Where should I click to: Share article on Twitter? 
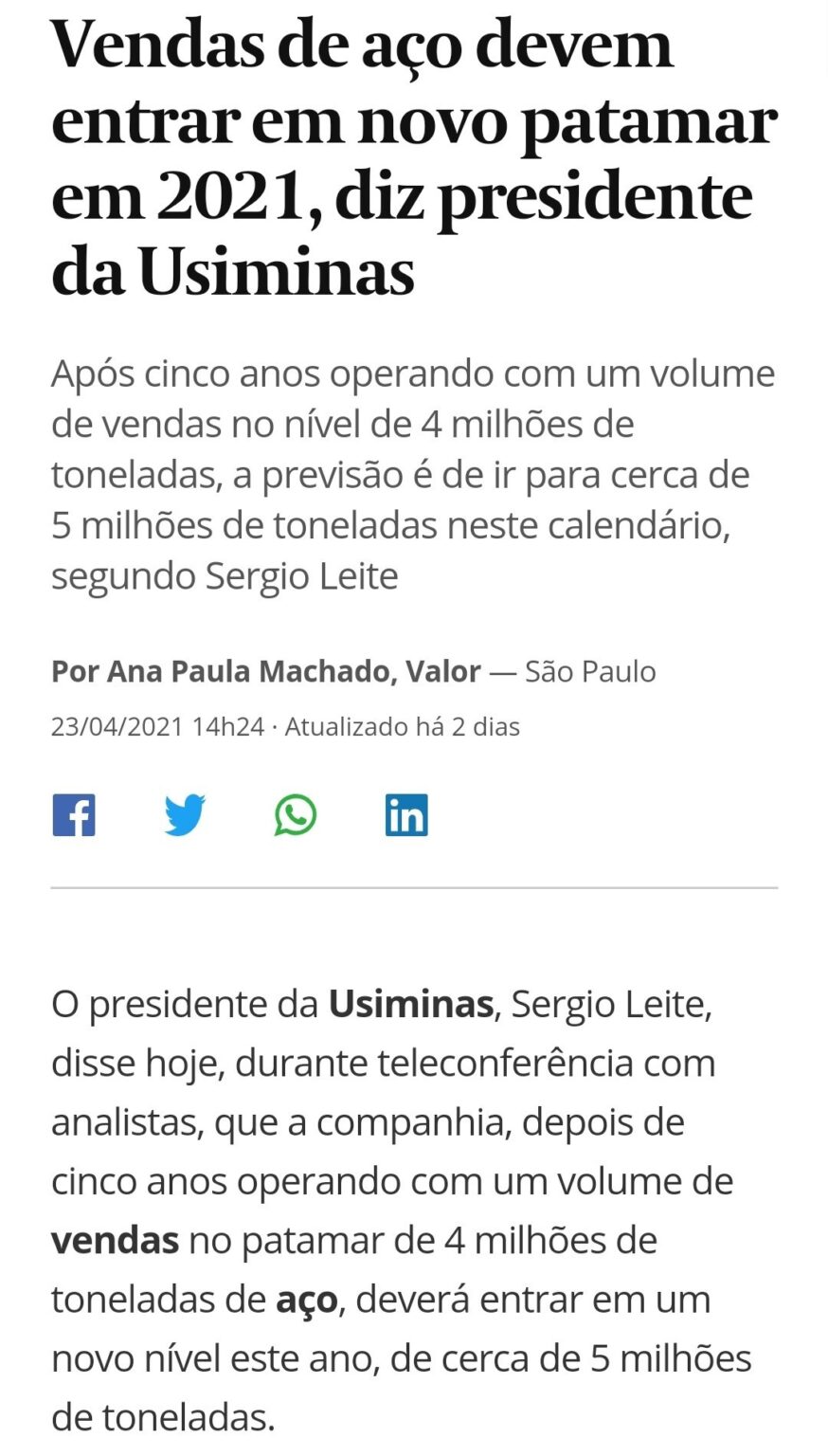[185, 815]
